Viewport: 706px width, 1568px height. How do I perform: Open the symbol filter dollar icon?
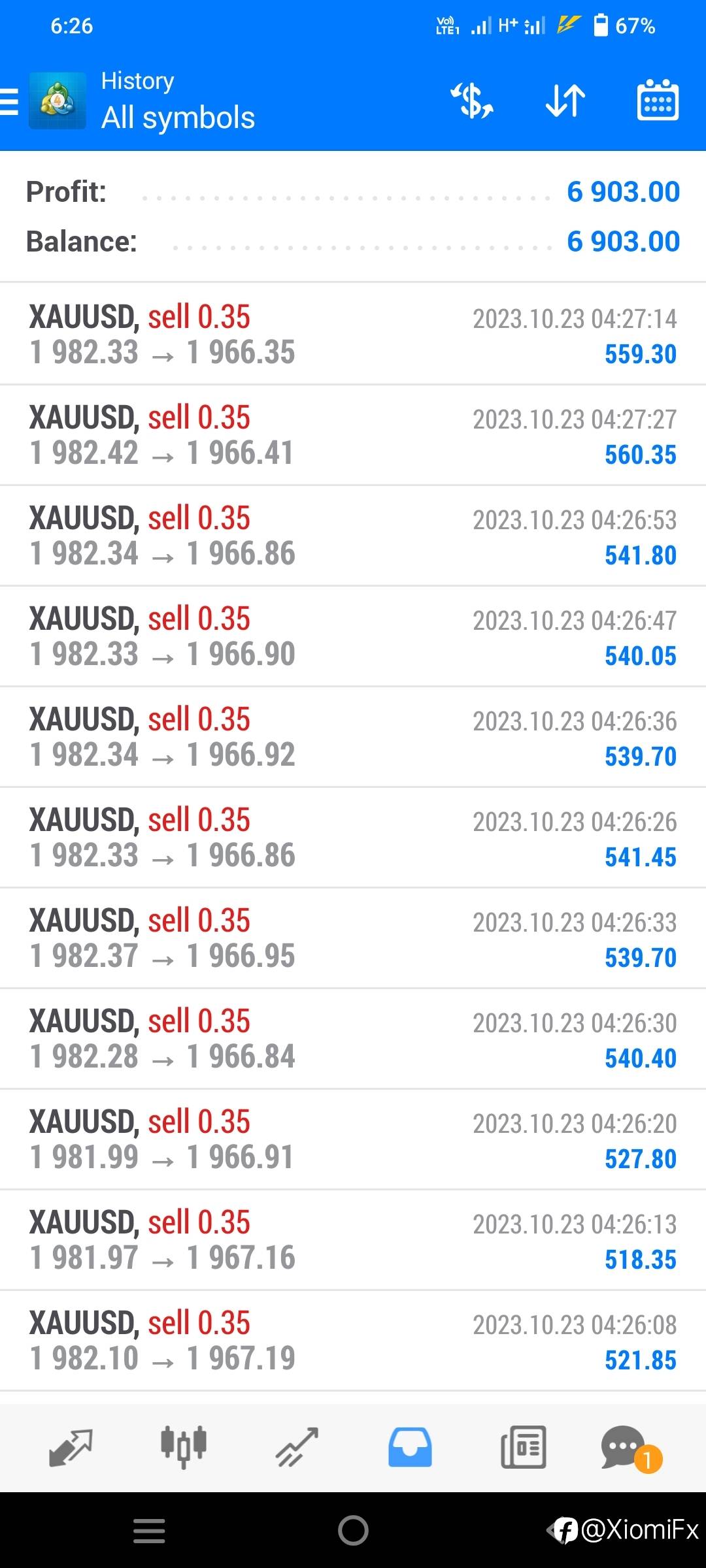coord(471,101)
